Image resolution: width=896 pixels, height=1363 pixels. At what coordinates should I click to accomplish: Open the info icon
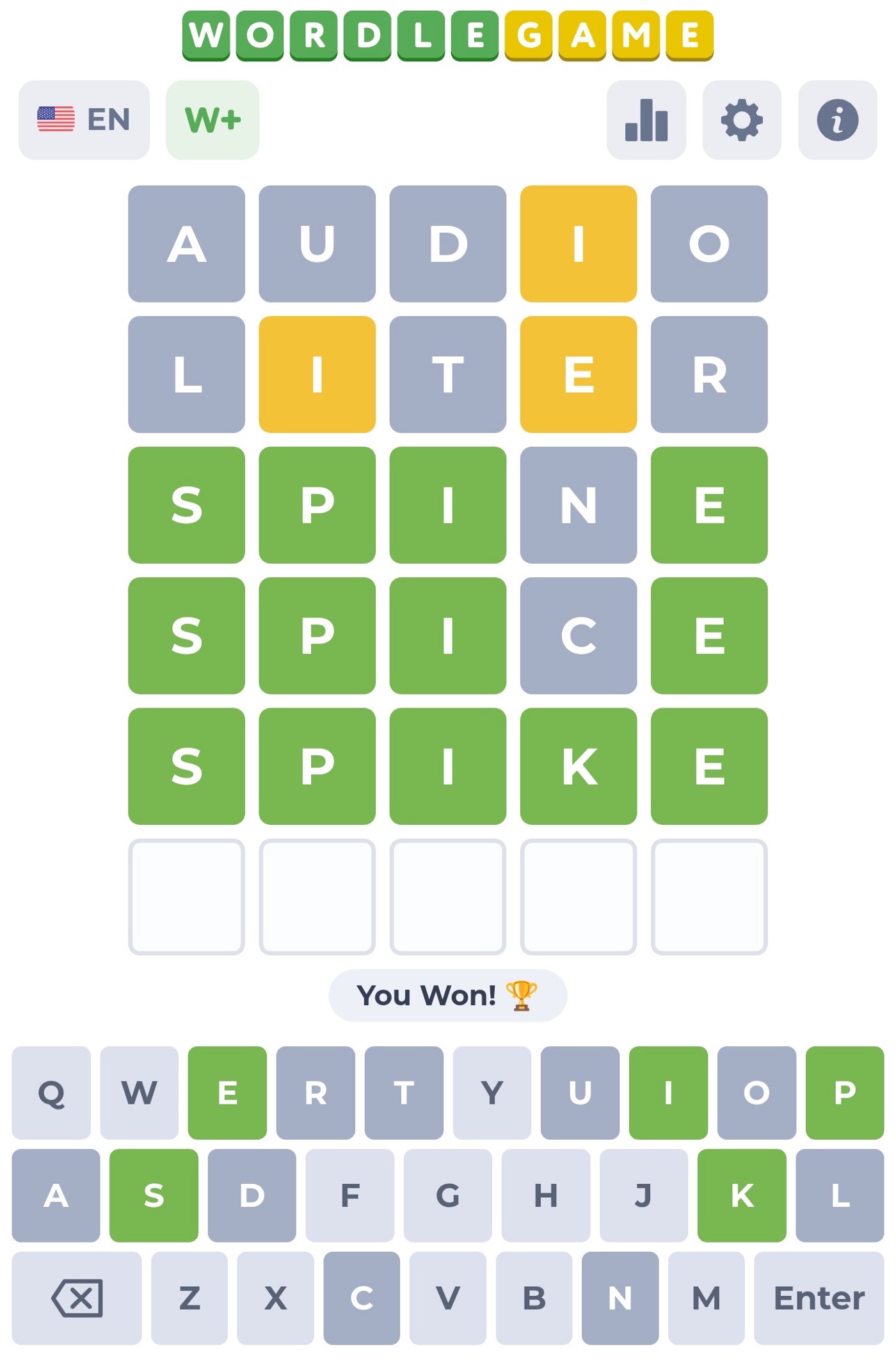(x=837, y=120)
